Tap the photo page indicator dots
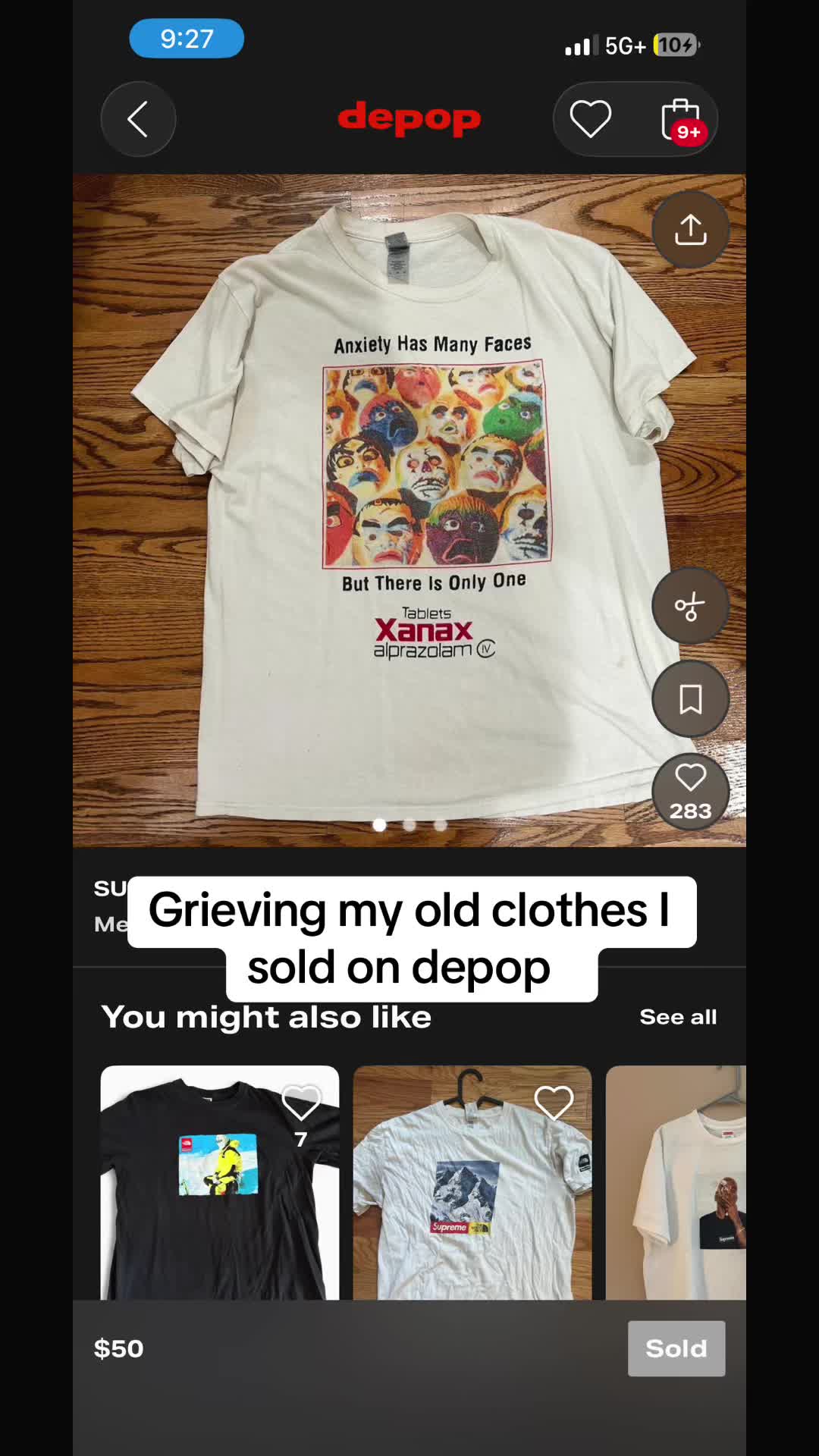Image resolution: width=819 pixels, height=1456 pixels. pos(409,825)
